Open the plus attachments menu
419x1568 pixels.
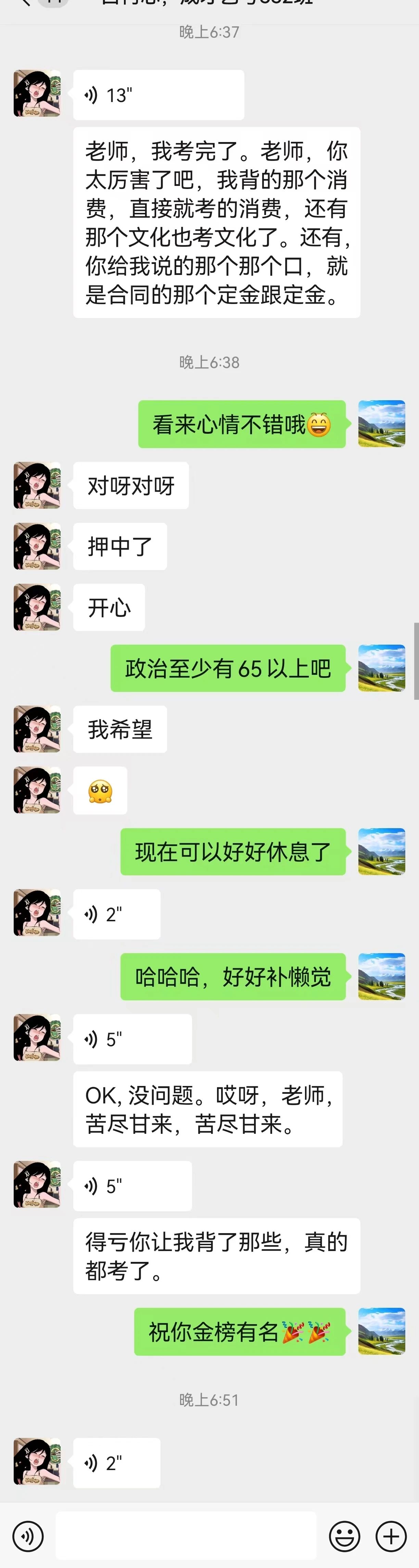point(391,1536)
